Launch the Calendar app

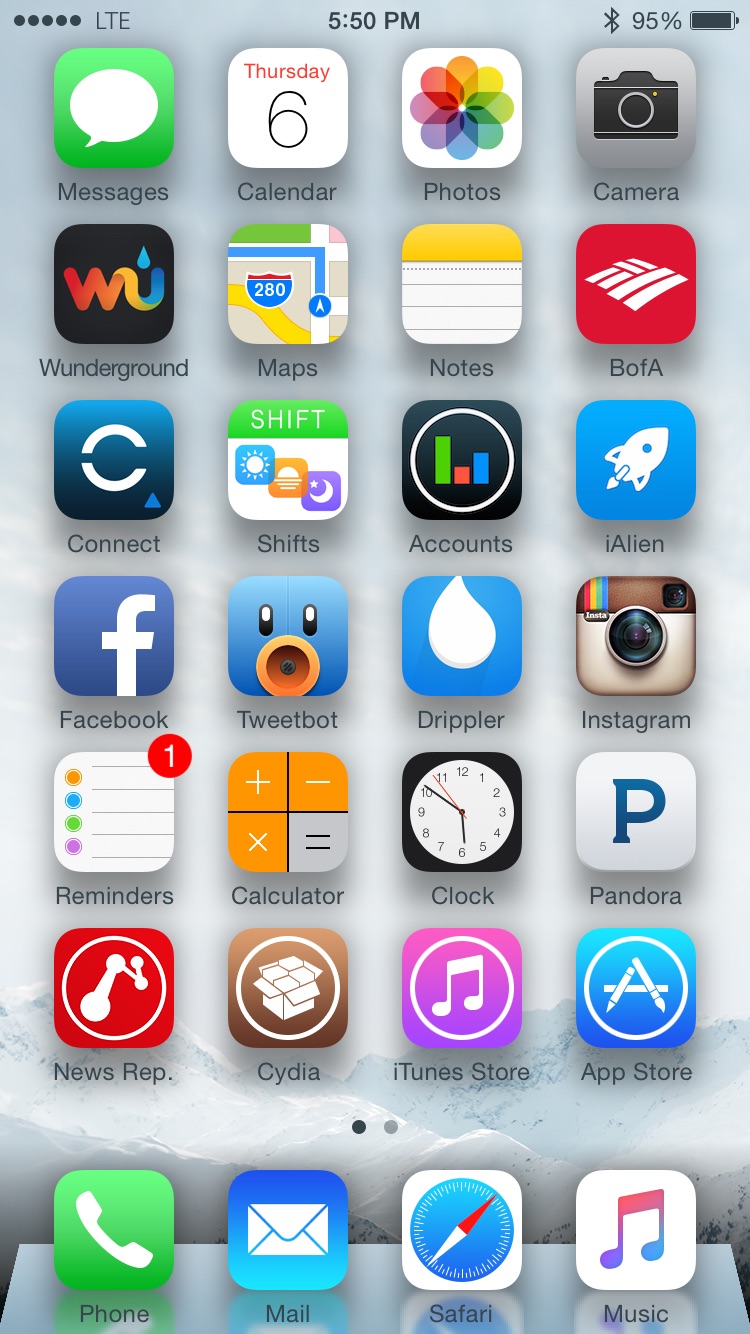click(x=288, y=108)
